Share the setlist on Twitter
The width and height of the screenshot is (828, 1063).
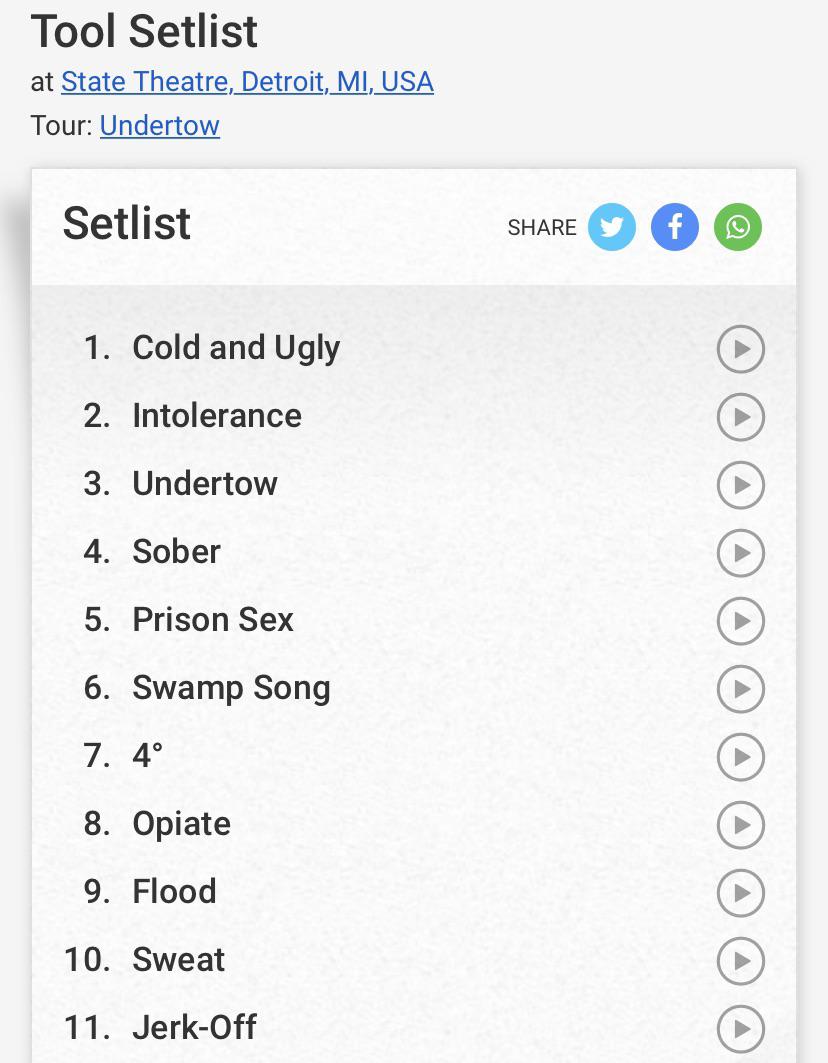(x=611, y=227)
